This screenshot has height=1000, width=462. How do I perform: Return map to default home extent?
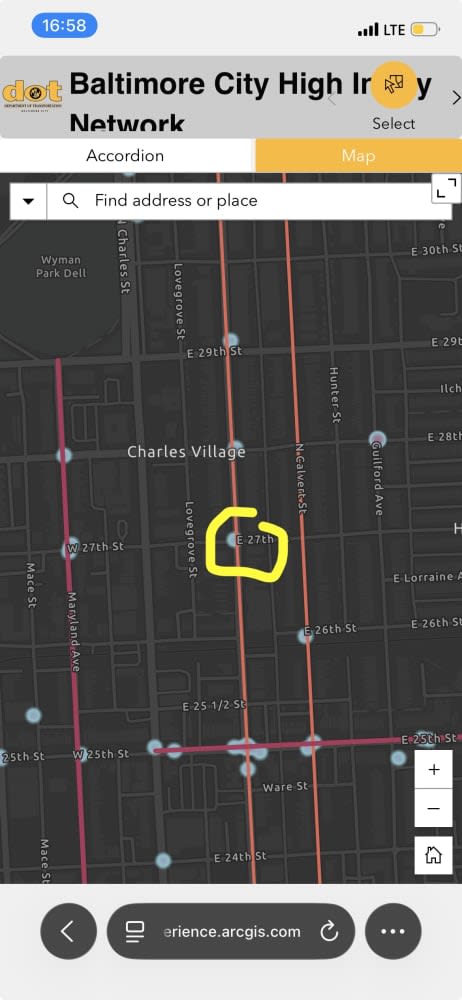click(x=434, y=855)
